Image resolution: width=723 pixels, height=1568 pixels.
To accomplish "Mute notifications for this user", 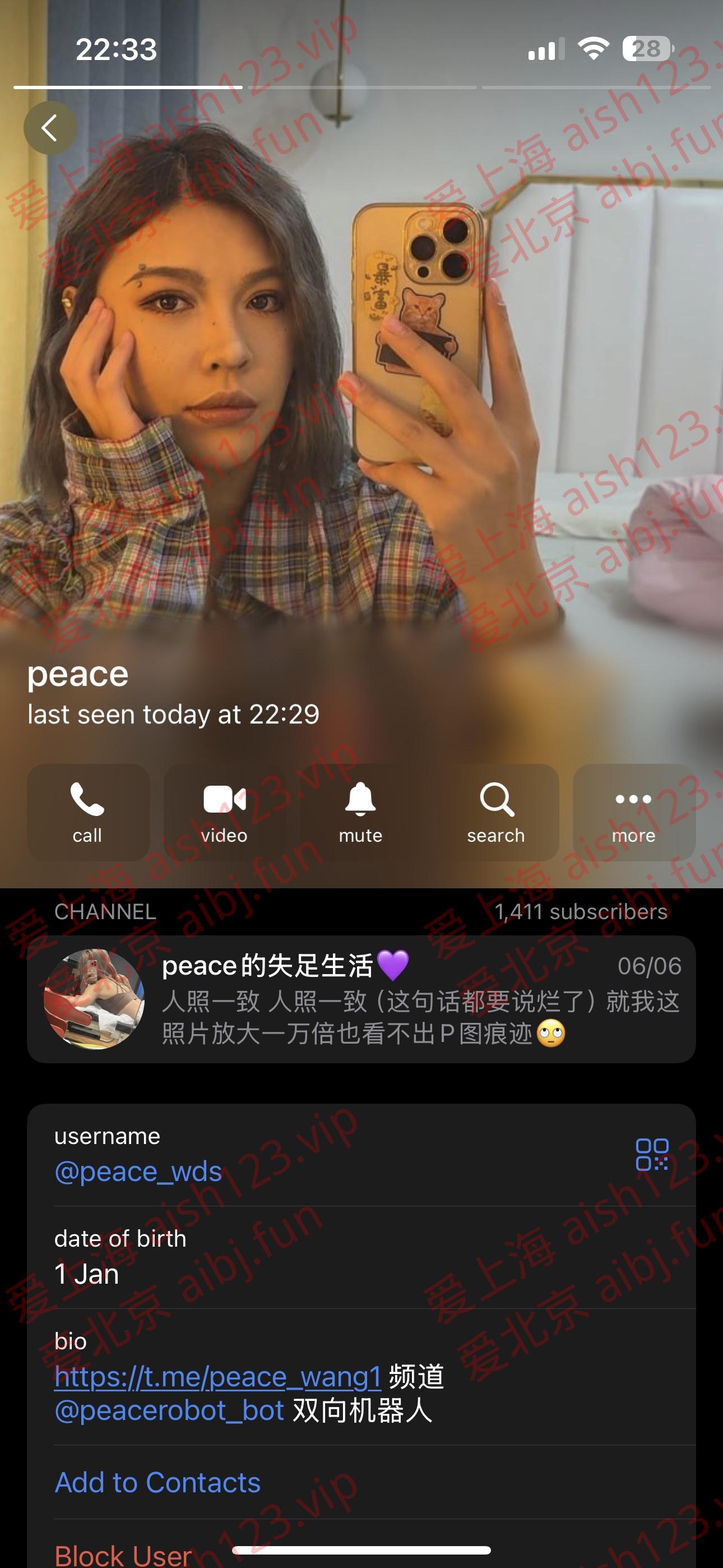I will [361, 812].
